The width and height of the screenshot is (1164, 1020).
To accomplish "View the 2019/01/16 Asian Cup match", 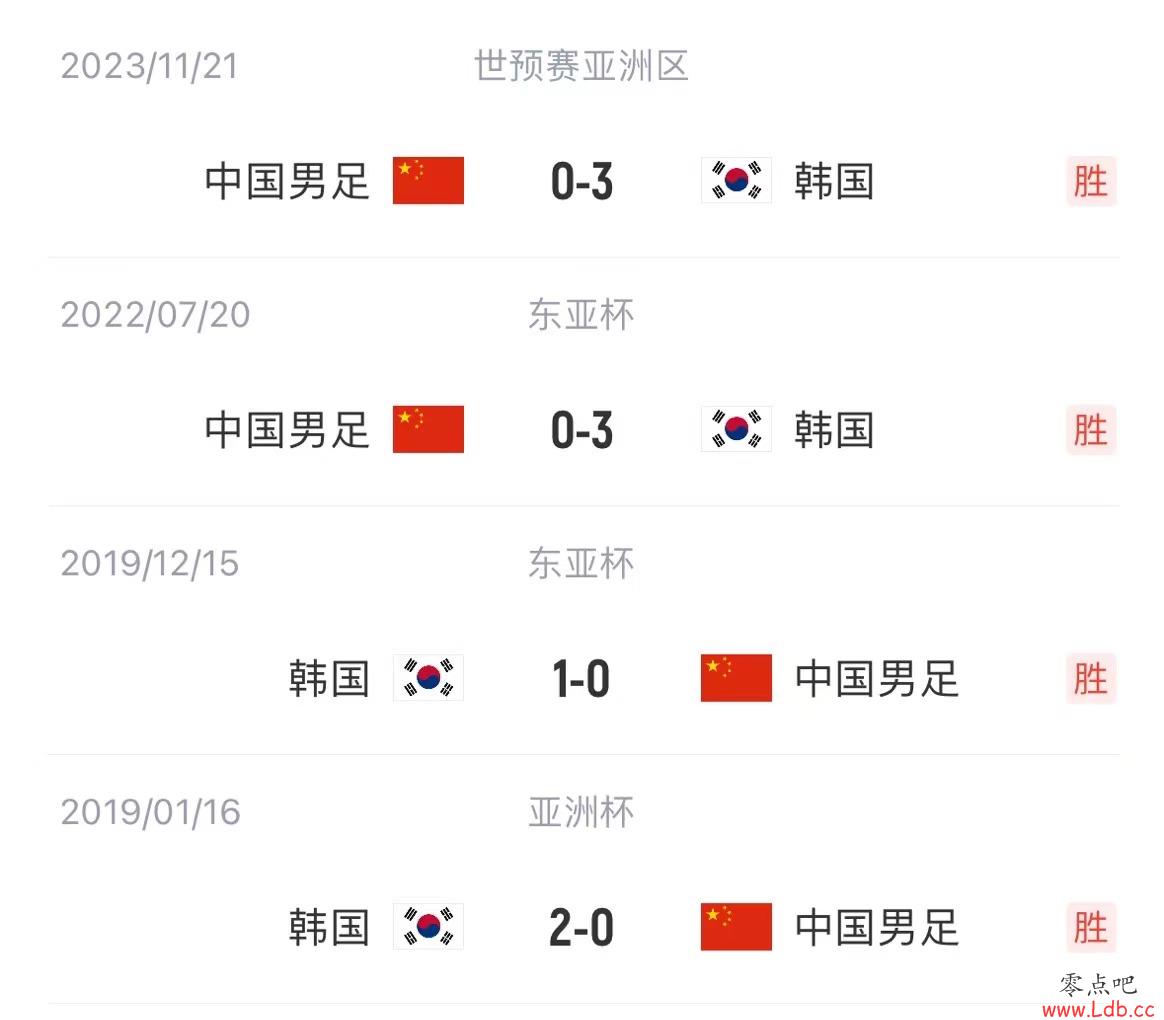I will (x=581, y=928).
